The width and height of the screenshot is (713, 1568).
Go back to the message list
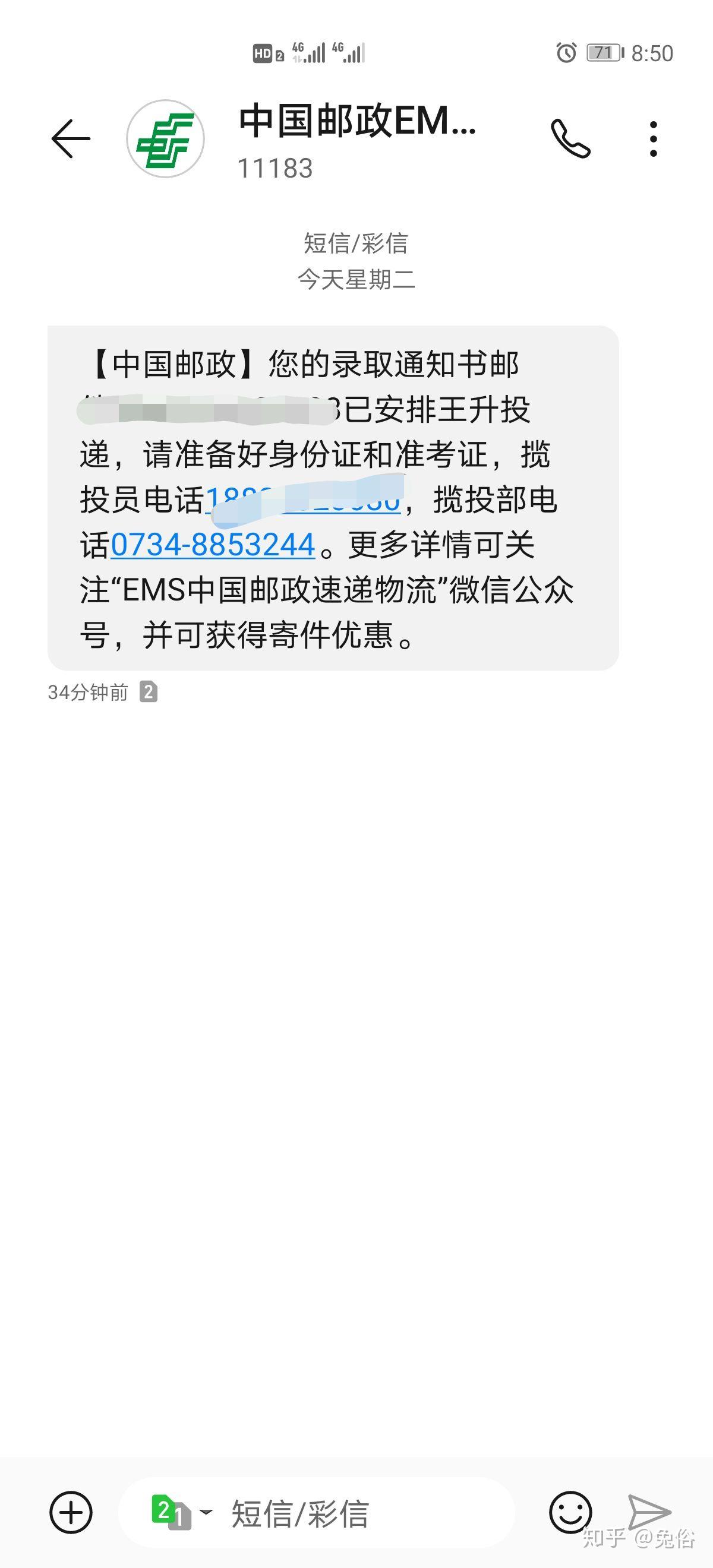pos(71,139)
